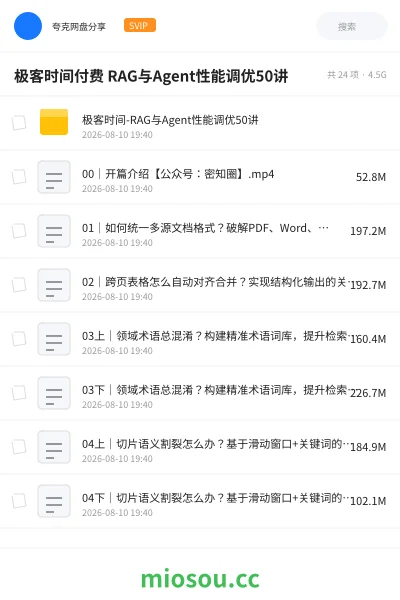The width and height of the screenshot is (400, 600).
Task: Tap the 搜索 search box
Action: click(x=352, y=26)
